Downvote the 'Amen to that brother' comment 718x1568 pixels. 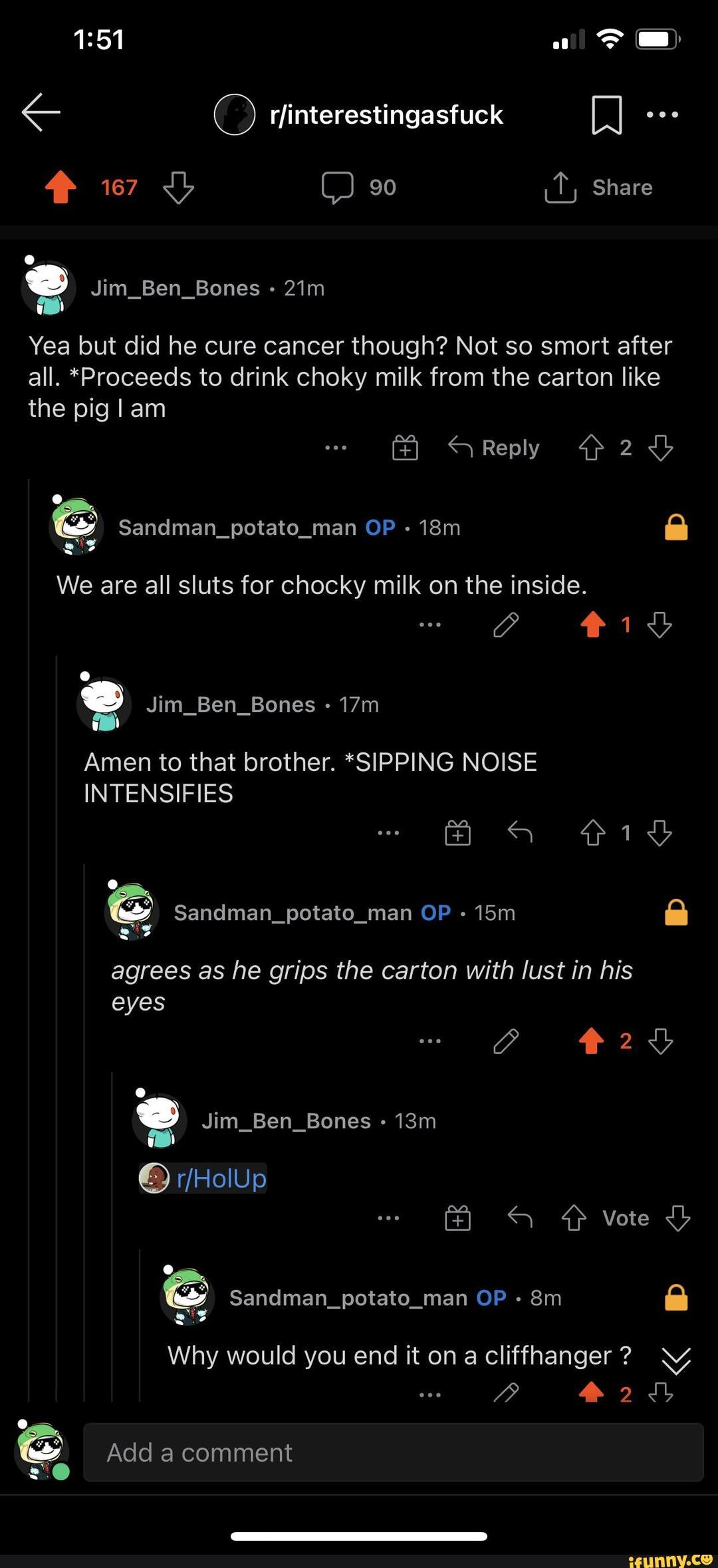click(x=659, y=832)
